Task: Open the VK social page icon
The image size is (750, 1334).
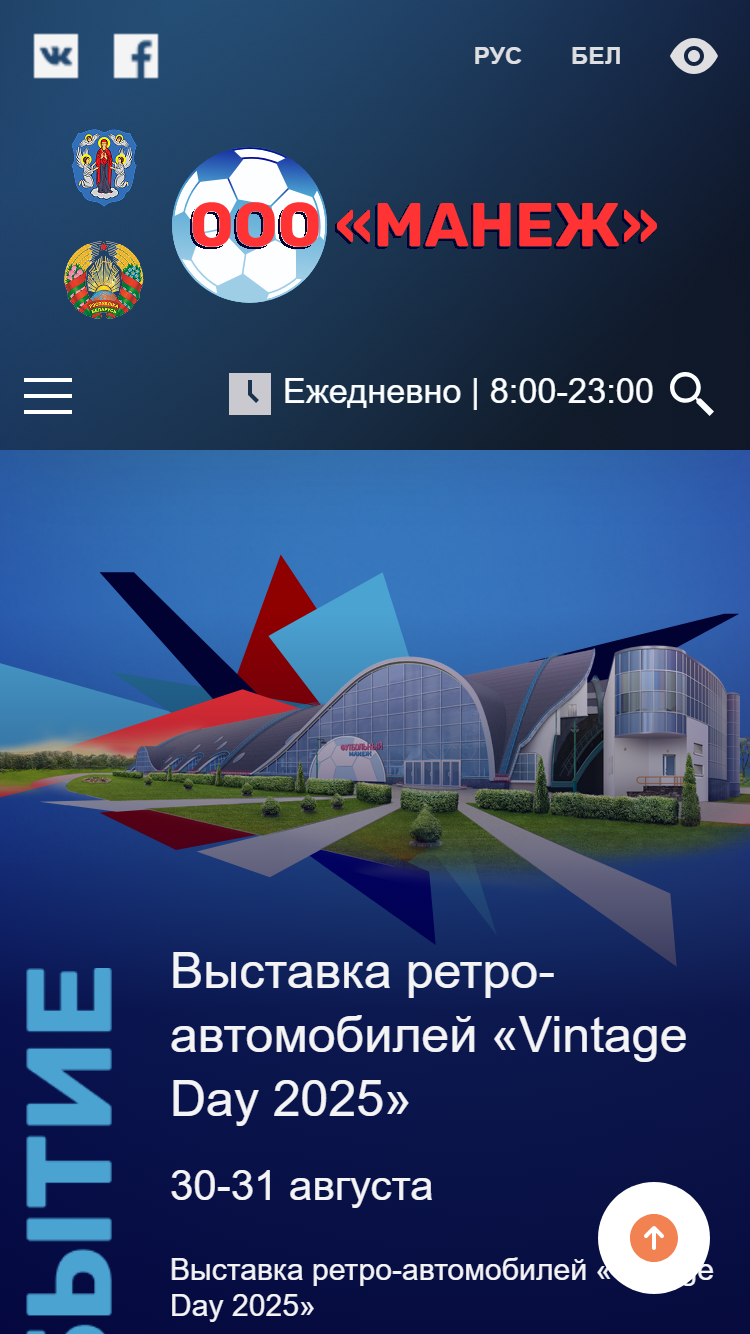Action: coord(56,56)
